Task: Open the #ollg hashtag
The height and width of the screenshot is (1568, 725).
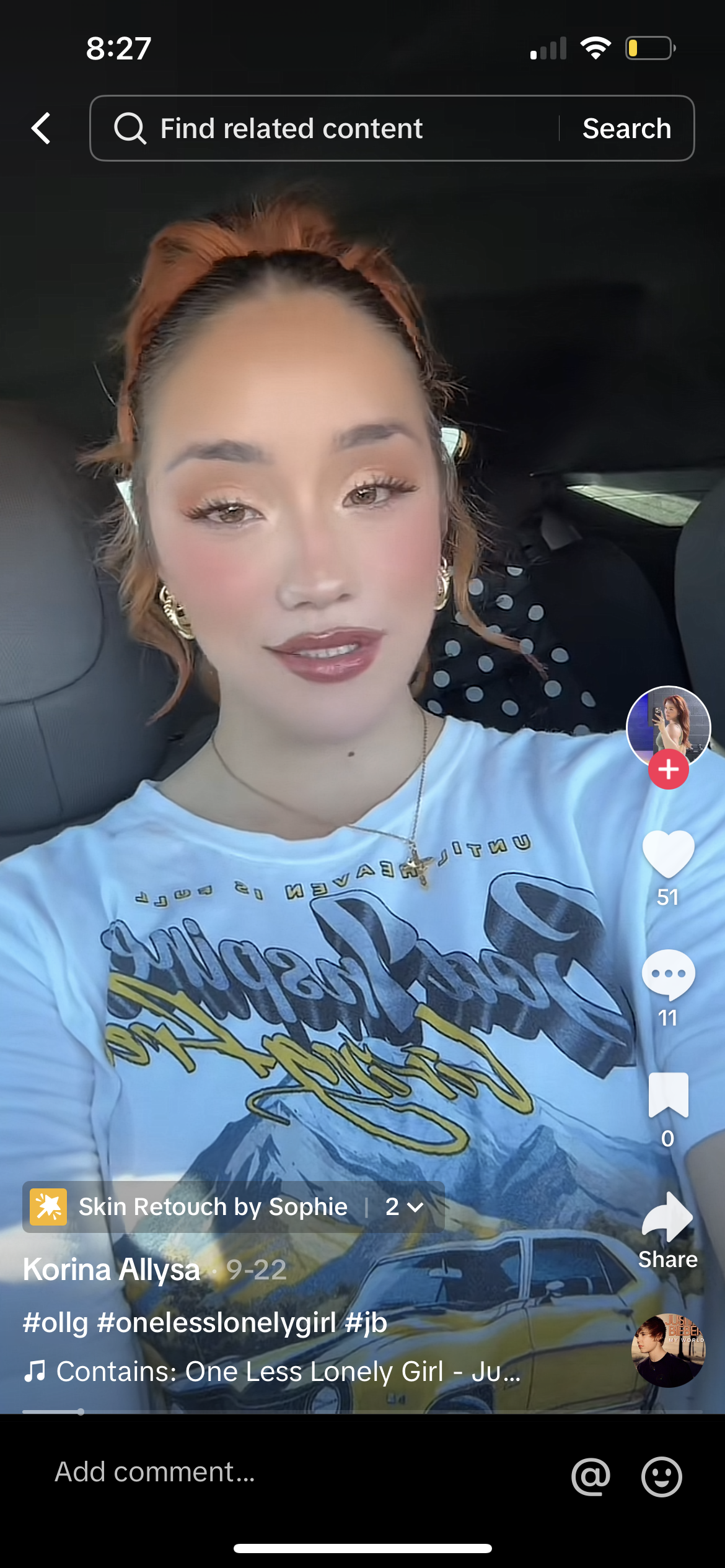Action: pos(55,1322)
